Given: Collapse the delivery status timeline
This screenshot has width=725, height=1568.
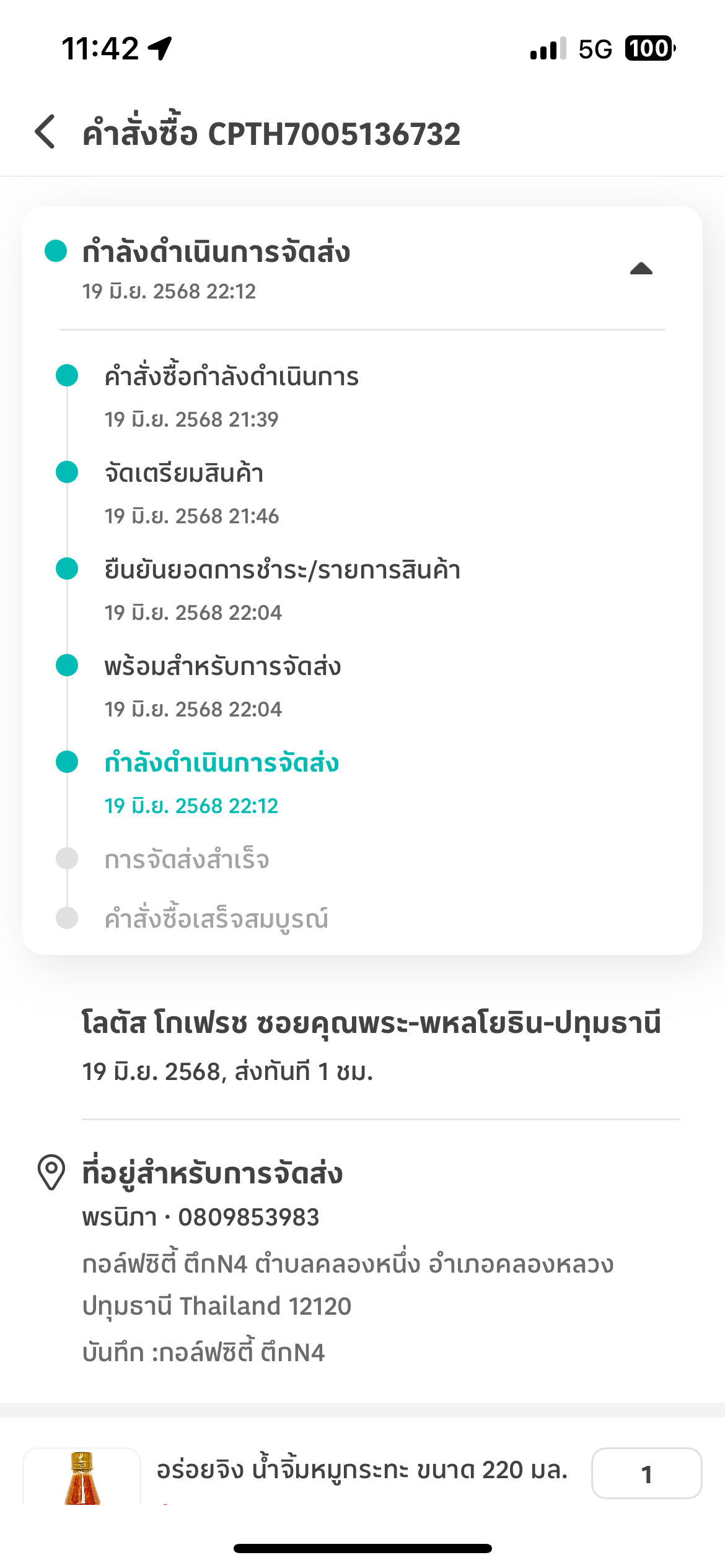Looking at the screenshot, I should coord(641,268).
